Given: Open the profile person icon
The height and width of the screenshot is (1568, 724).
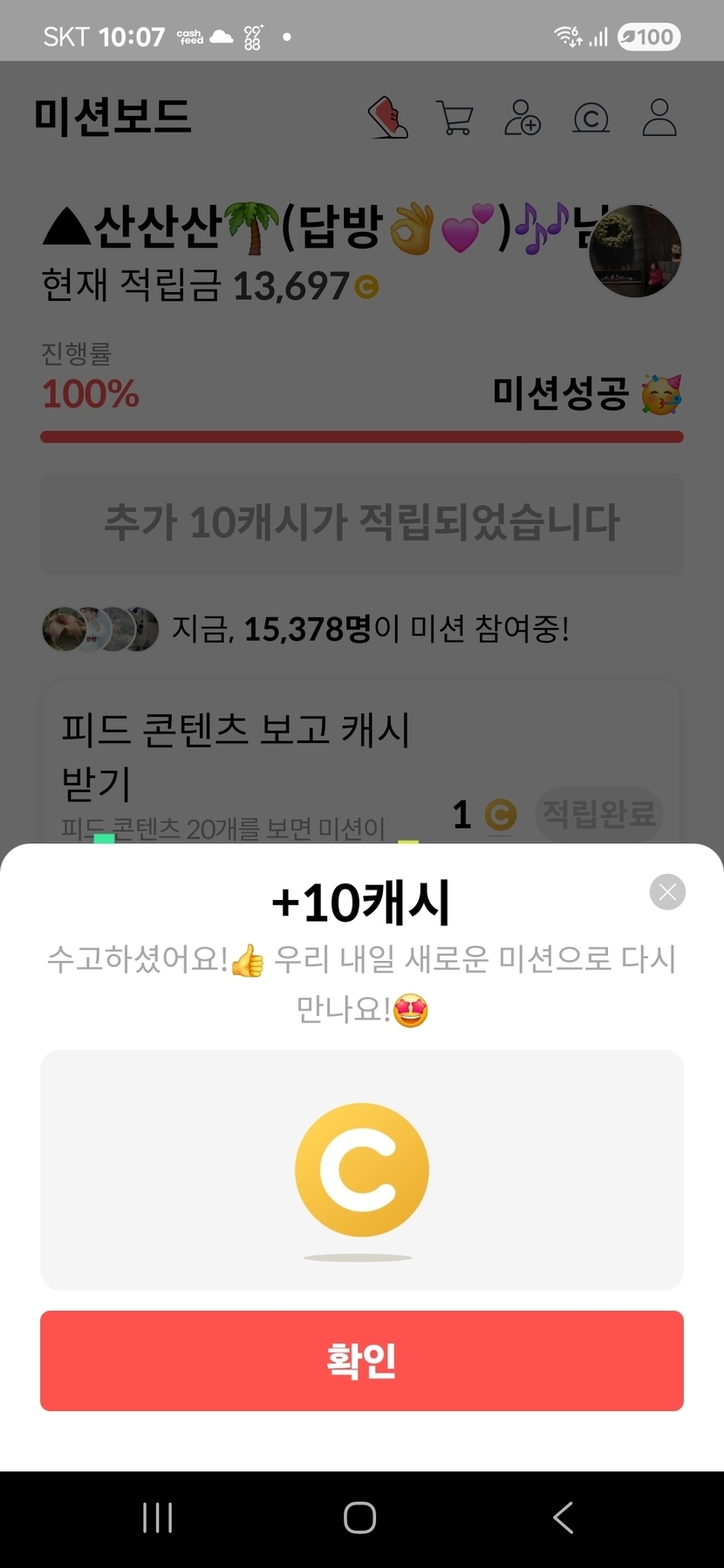Looking at the screenshot, I should pyautogui.click(x=659, y=118).
